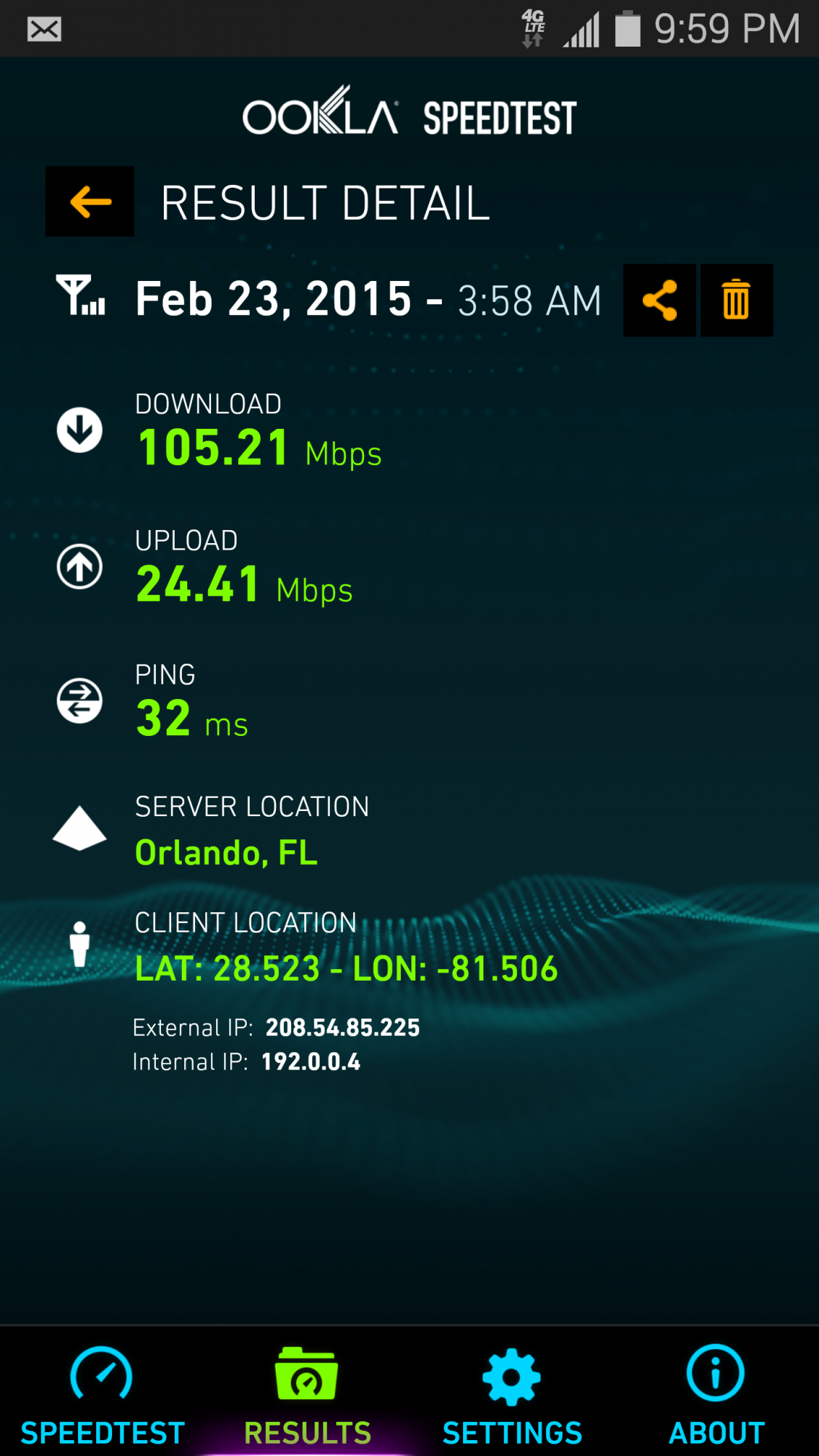Screen dimensions: 819x1456
Task: Switch to the Speedtest tab
Action: [x=102, y=1396]
